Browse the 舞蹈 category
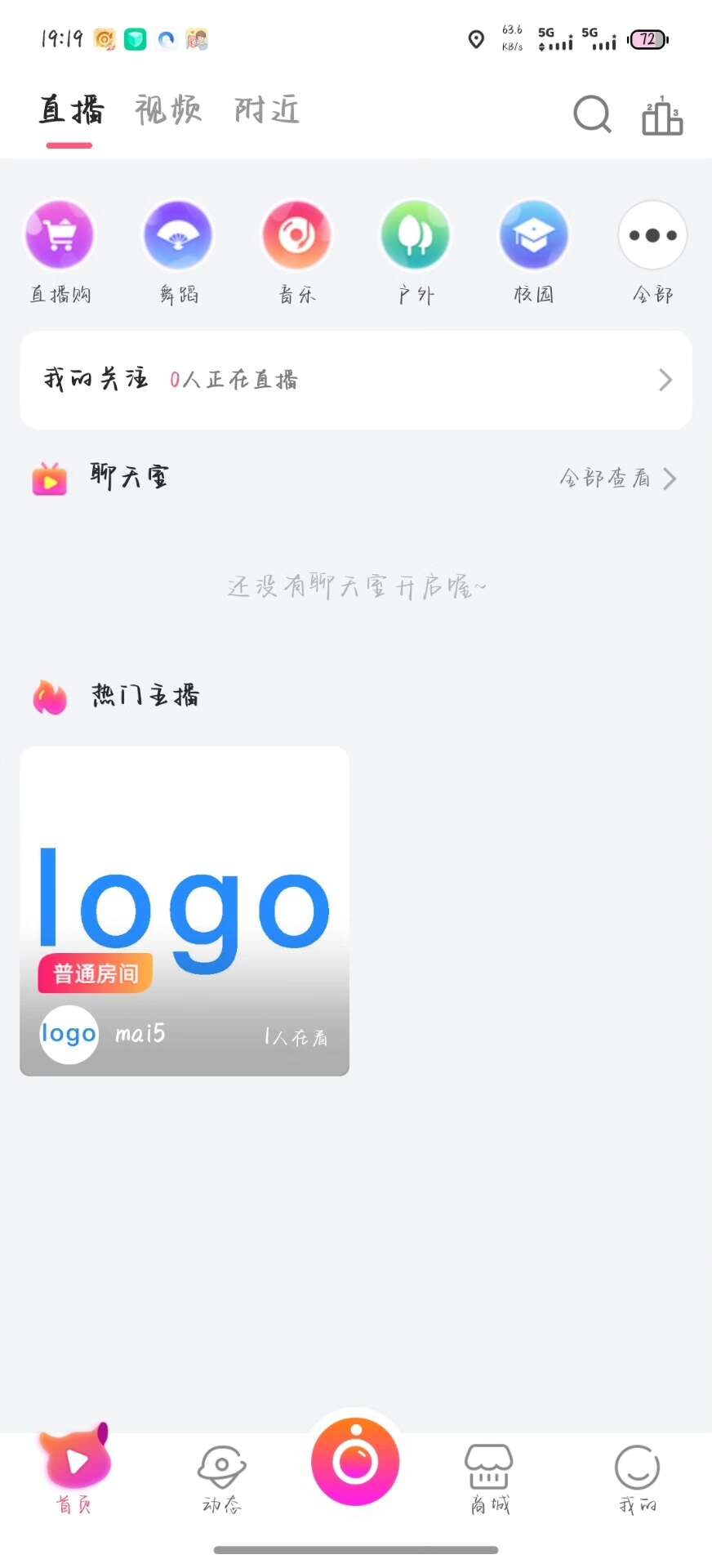This screenshot has height=1568, width=712. (178, 236)
